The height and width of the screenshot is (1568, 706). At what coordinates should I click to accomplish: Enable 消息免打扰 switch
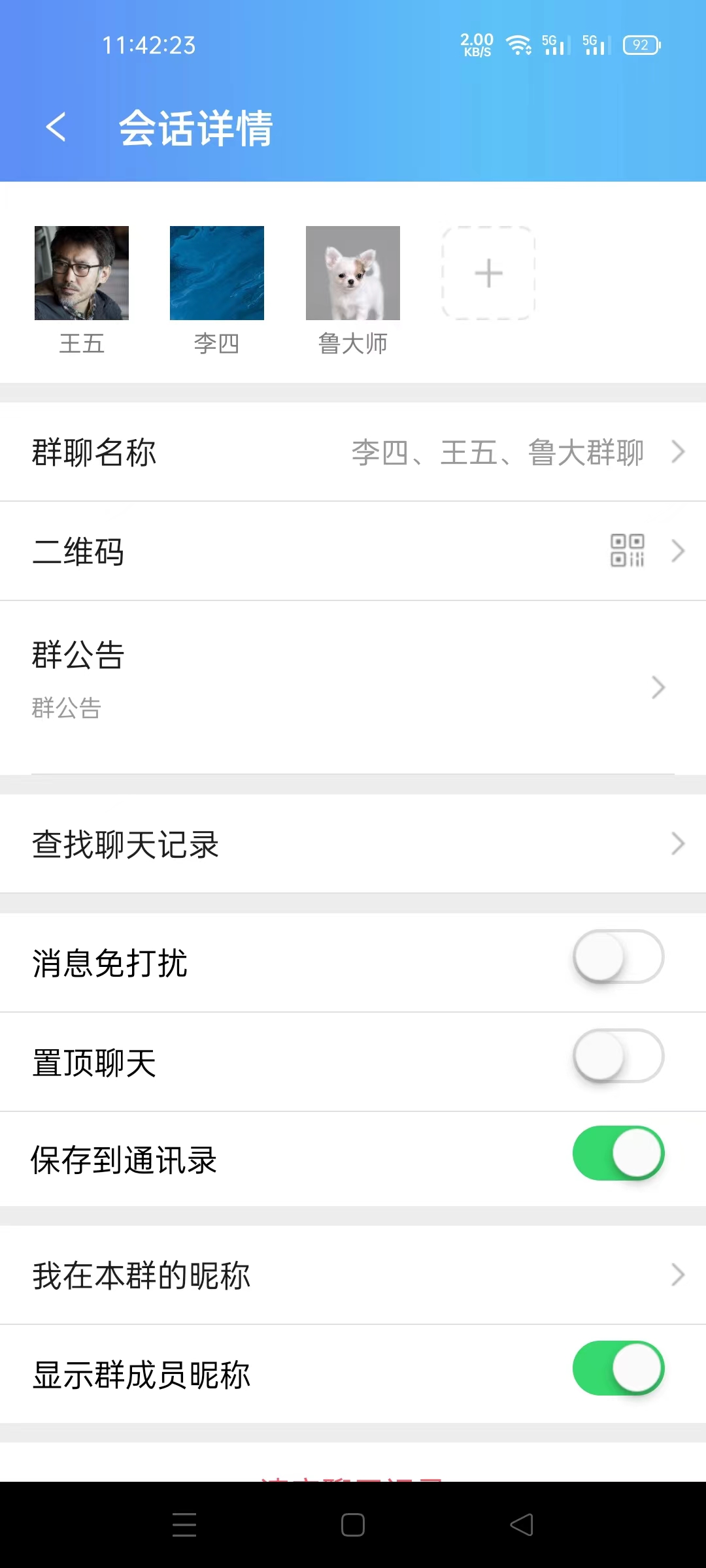coord(618,957)
